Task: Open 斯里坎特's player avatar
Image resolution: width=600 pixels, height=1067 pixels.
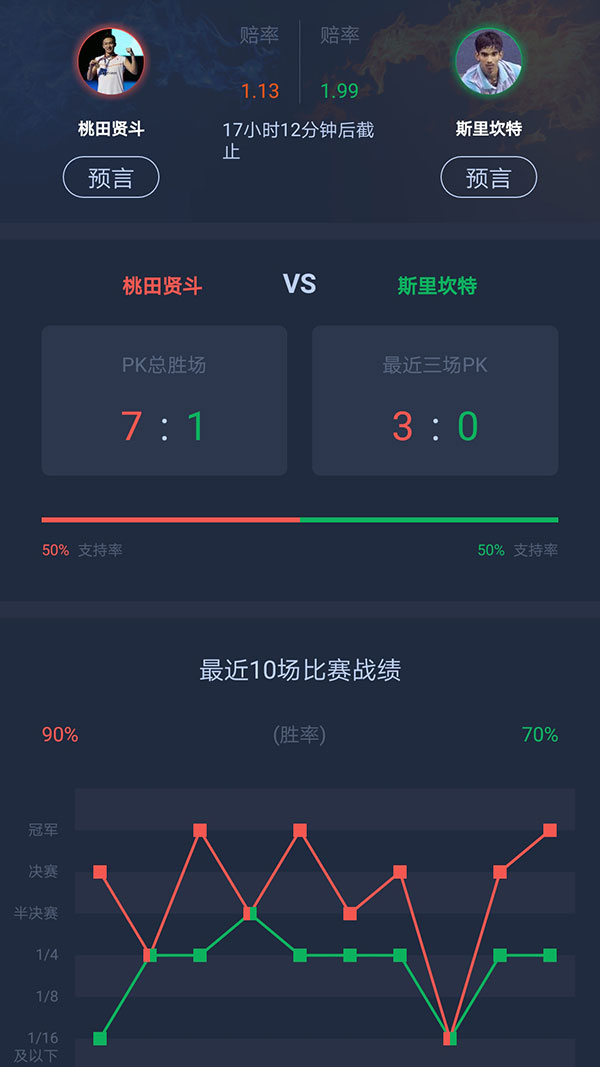Action: 488,62
